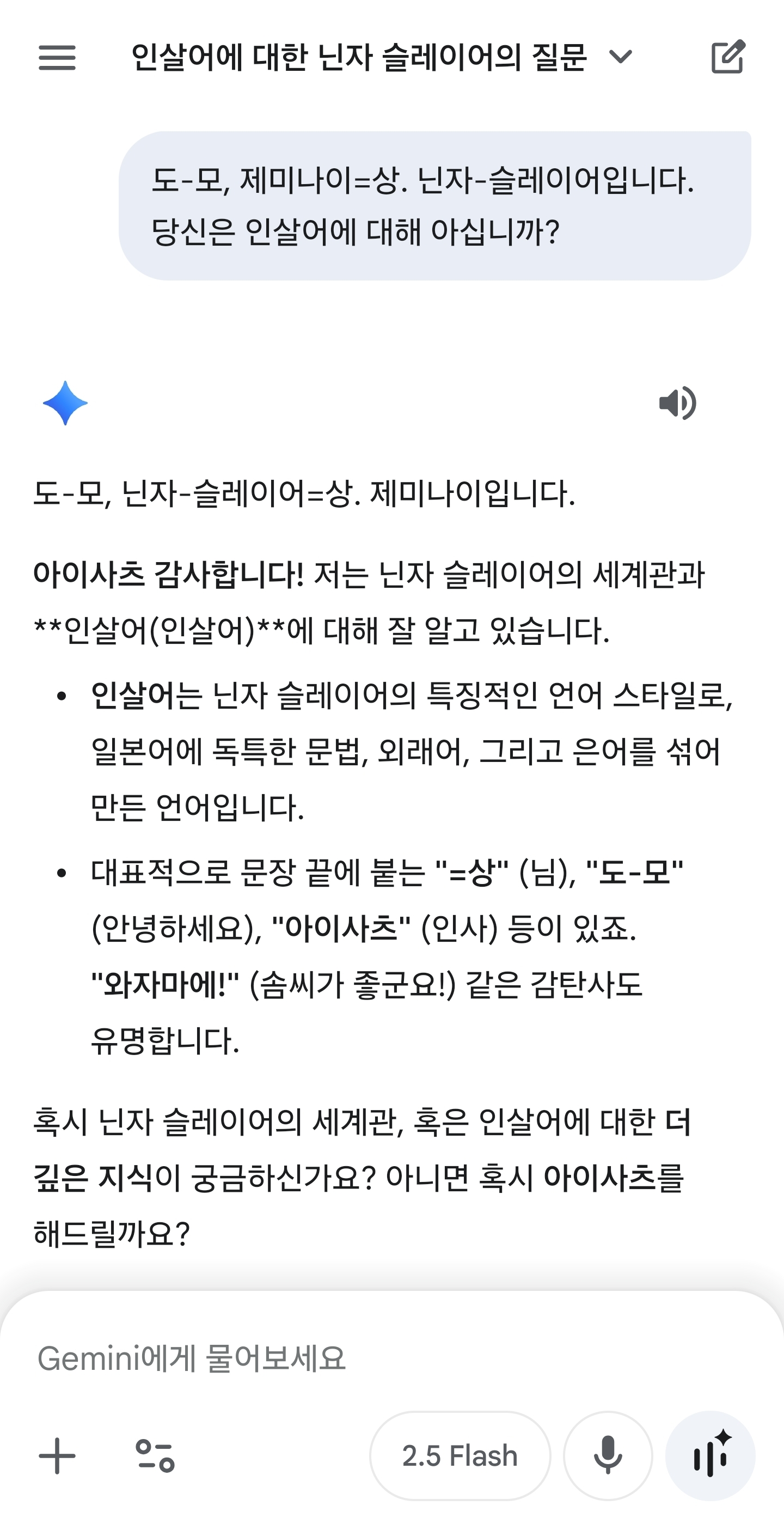Open the tools settings sliders icon

pos(155,1456)
